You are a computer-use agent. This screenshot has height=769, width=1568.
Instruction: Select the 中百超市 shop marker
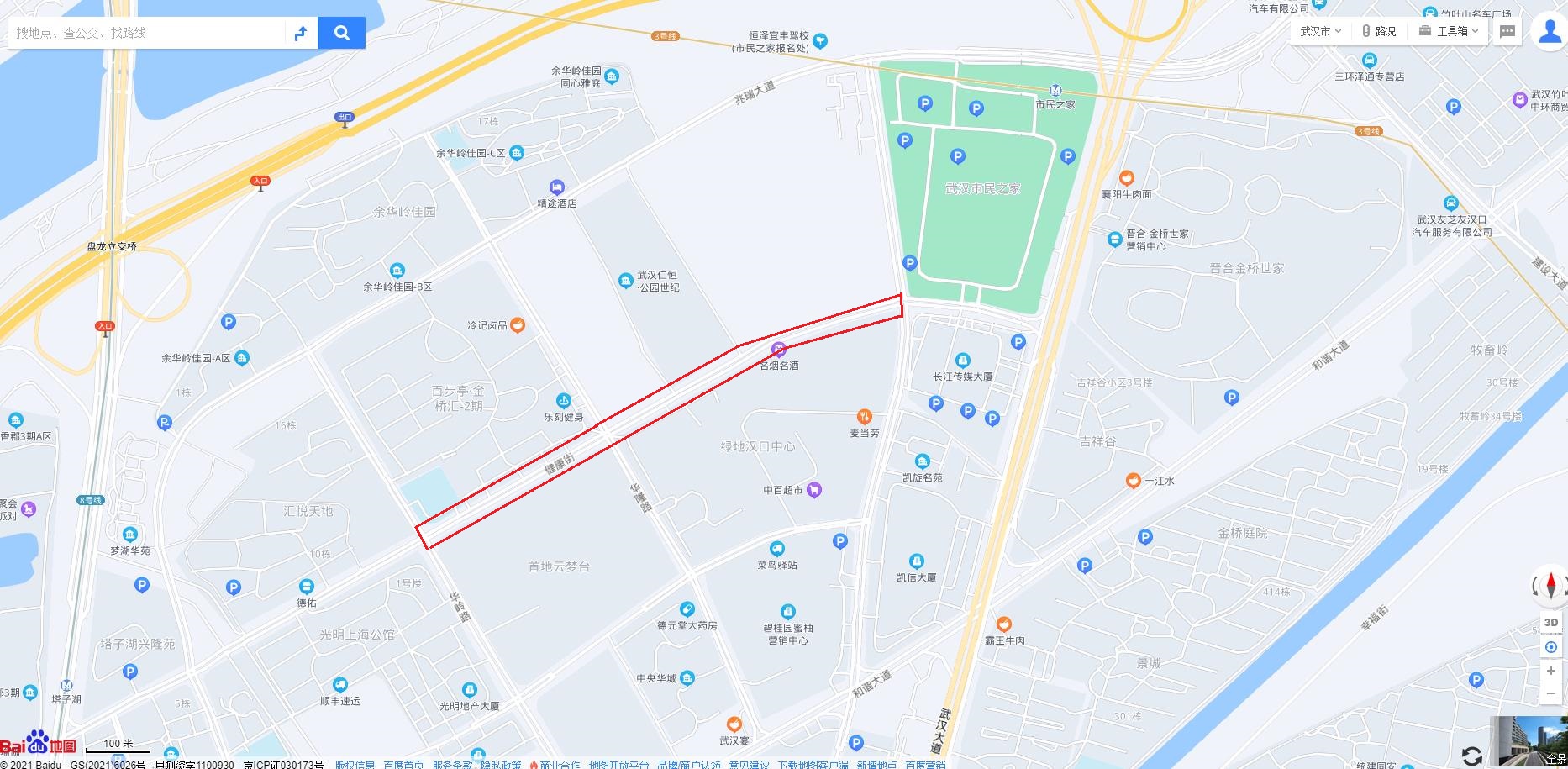click(x=813, y=490)
